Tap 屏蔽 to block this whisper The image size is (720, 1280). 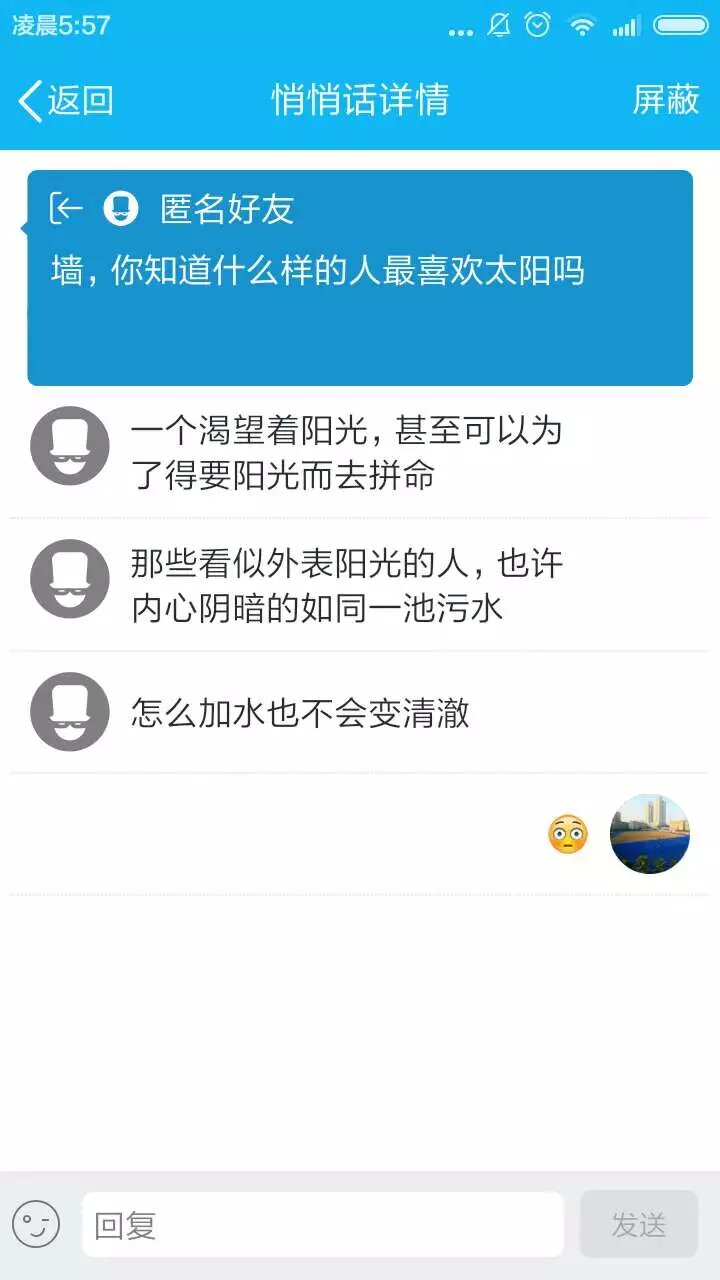665,100
